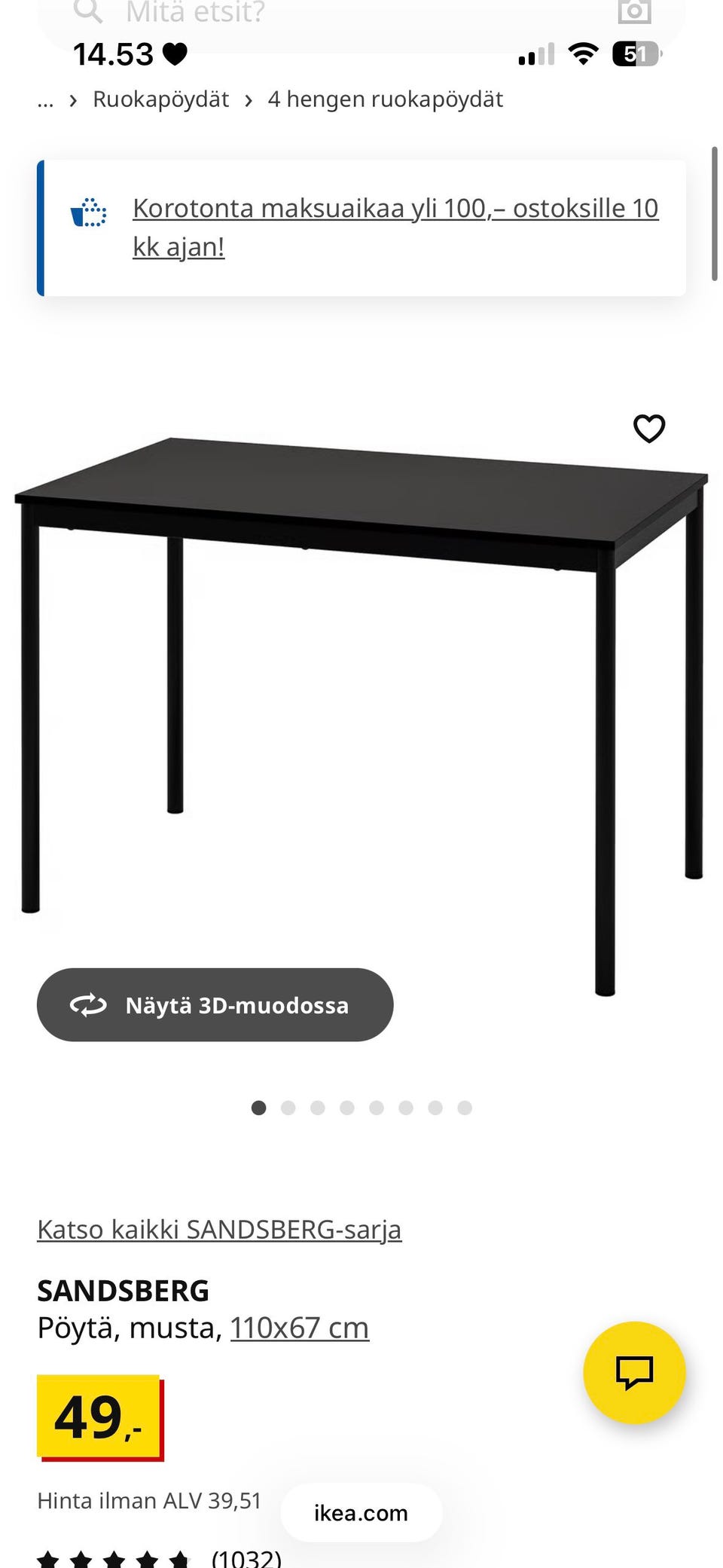Tap the Mitä etsit? search field
Screen dimensions: 723x1568
click(301, 13)
